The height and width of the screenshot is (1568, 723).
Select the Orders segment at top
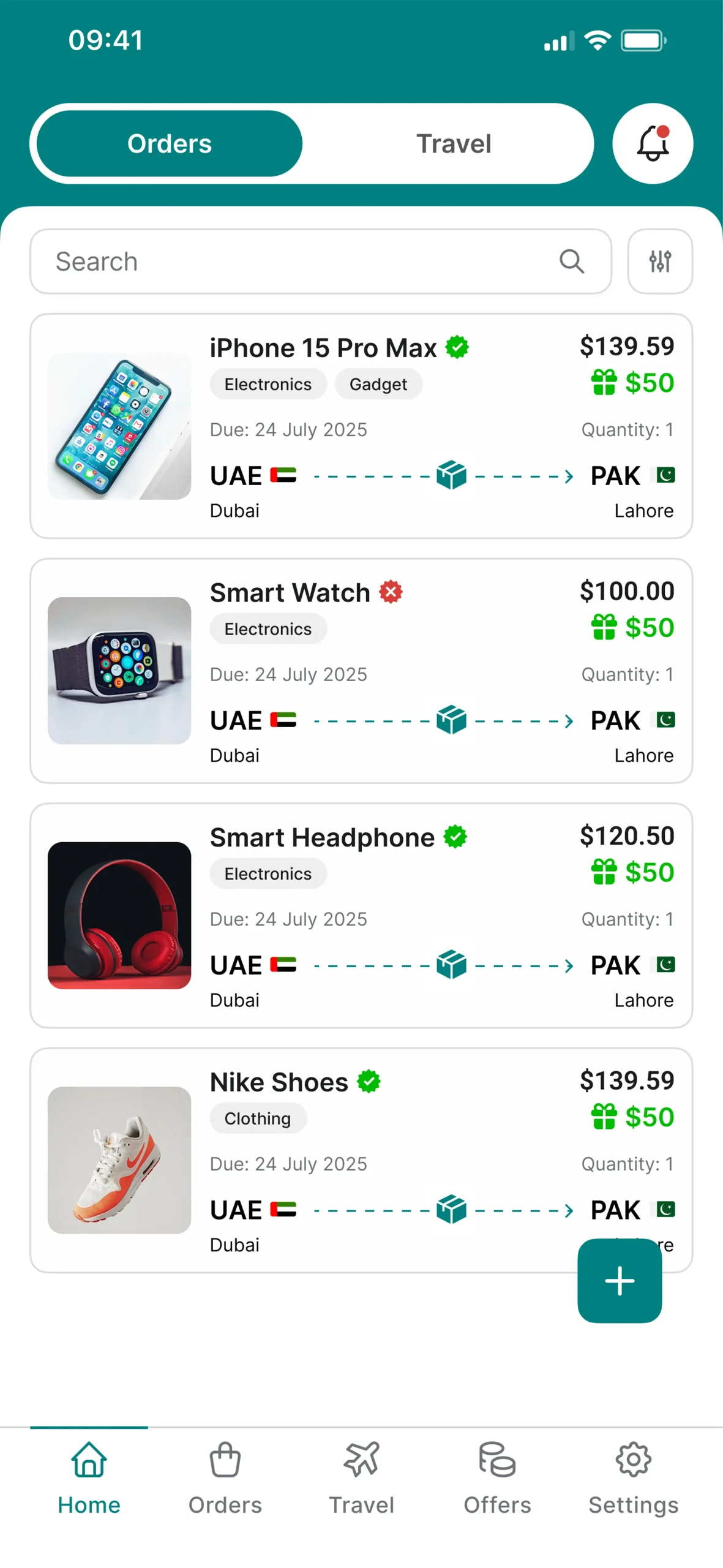[x=170, y=143]
